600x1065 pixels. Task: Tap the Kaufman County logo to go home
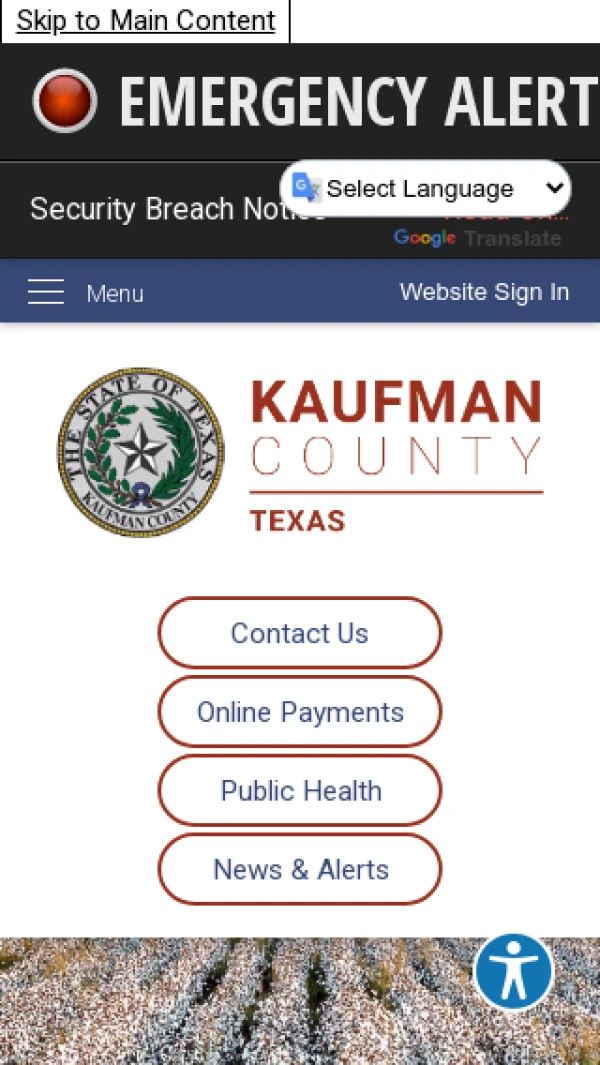tap(300, 452)
